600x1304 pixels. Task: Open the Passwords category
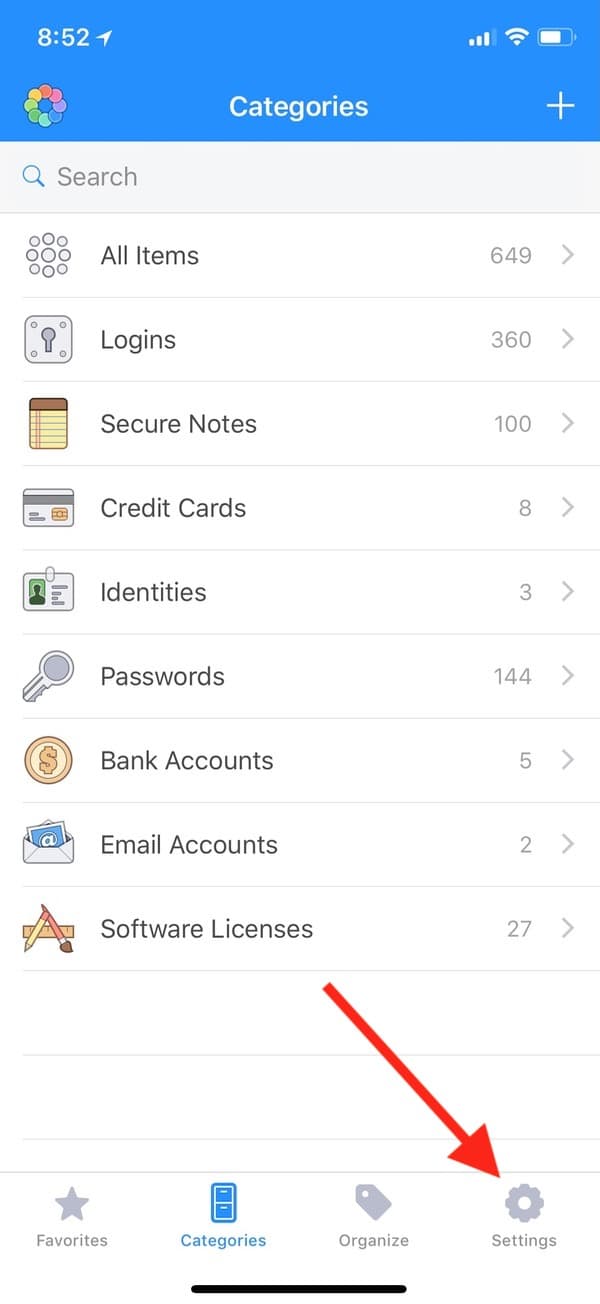click(x=300, y=676)
